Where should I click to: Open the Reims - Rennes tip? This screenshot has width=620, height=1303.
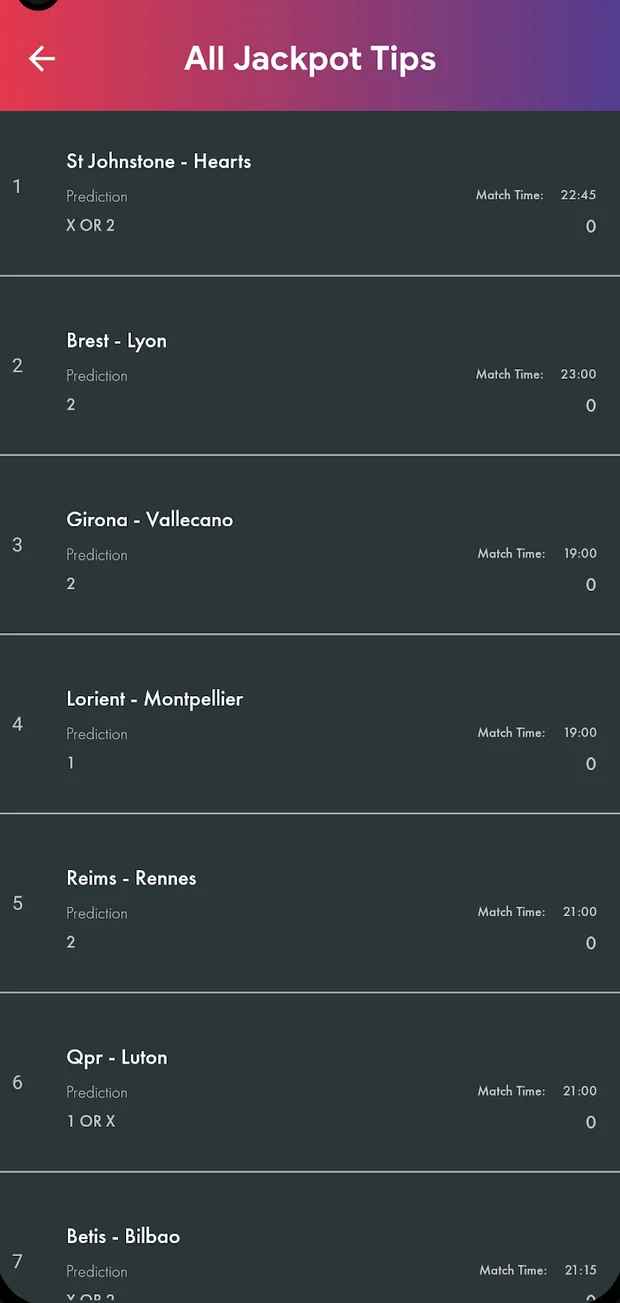coord(310,902)
